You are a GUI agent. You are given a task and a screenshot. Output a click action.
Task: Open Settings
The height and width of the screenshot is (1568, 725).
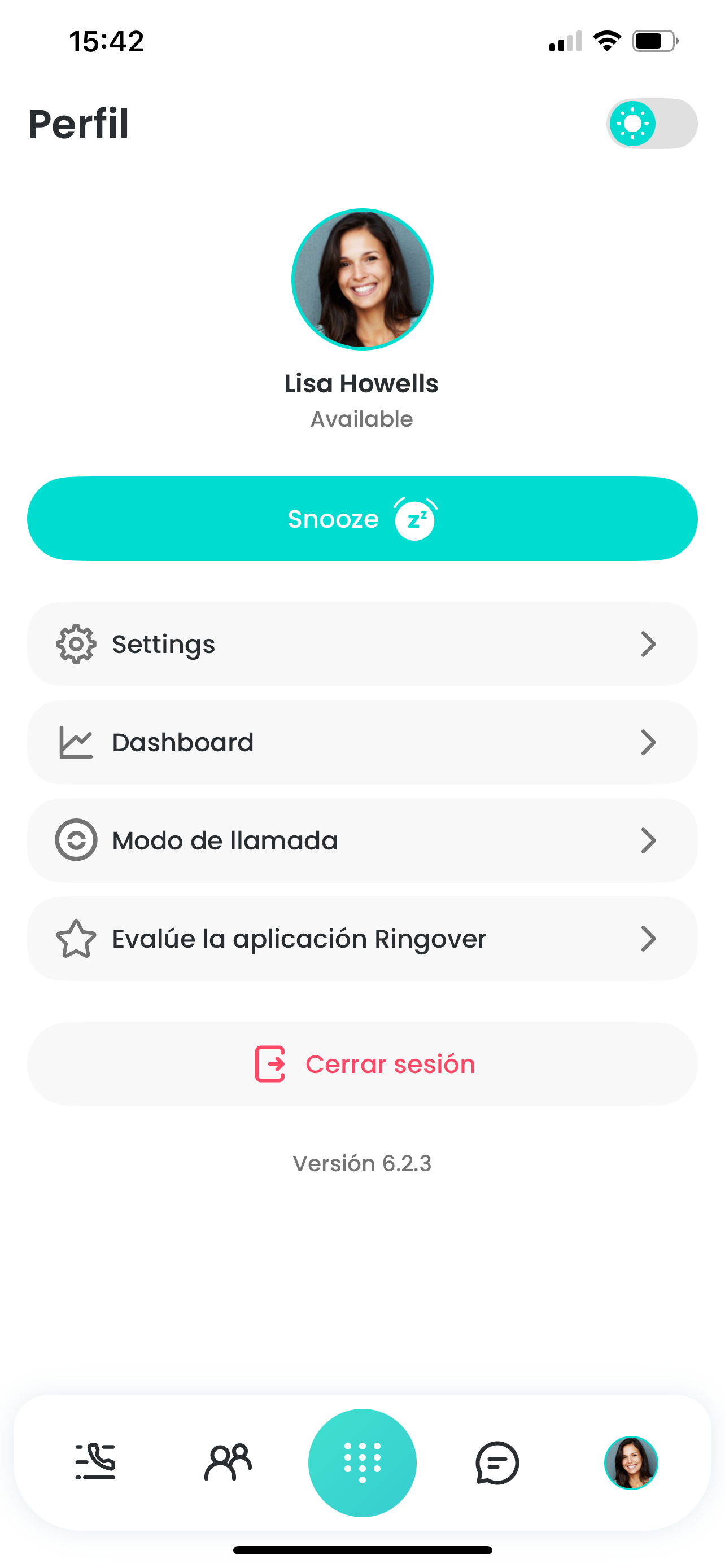click(x=362, y=644)
